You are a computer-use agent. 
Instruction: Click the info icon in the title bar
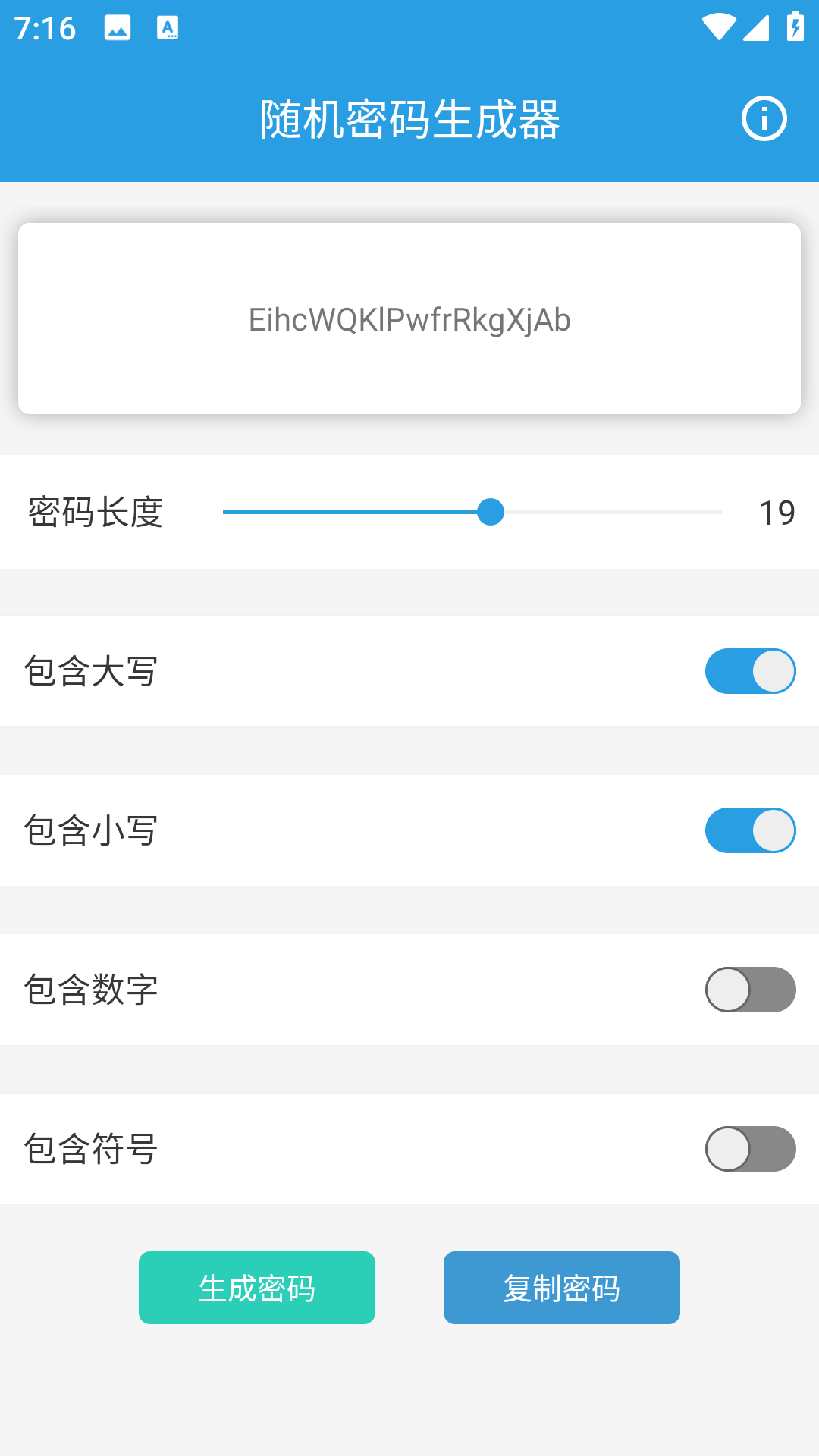(764, 118)
